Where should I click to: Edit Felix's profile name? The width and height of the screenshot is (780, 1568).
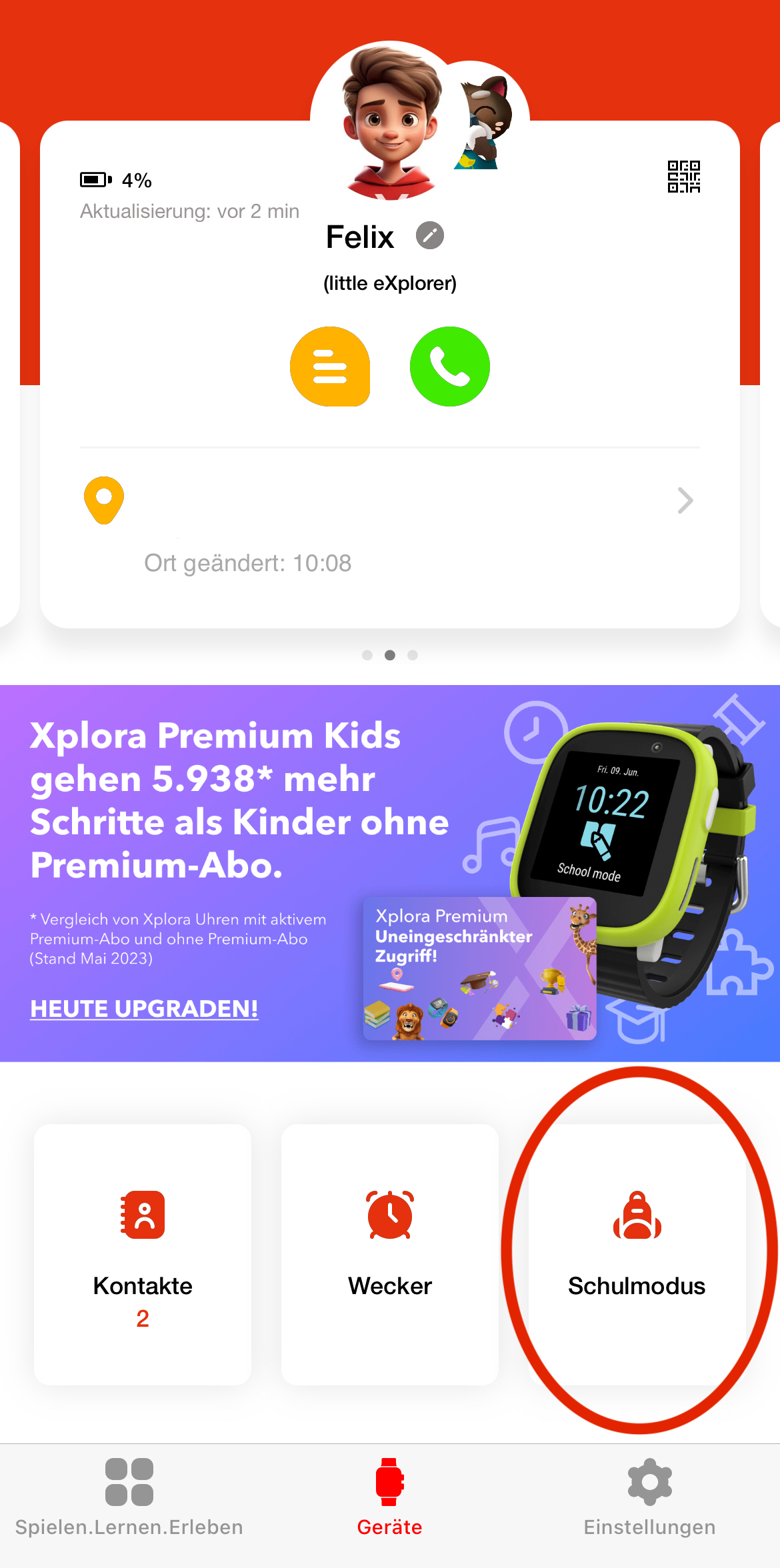430,235
